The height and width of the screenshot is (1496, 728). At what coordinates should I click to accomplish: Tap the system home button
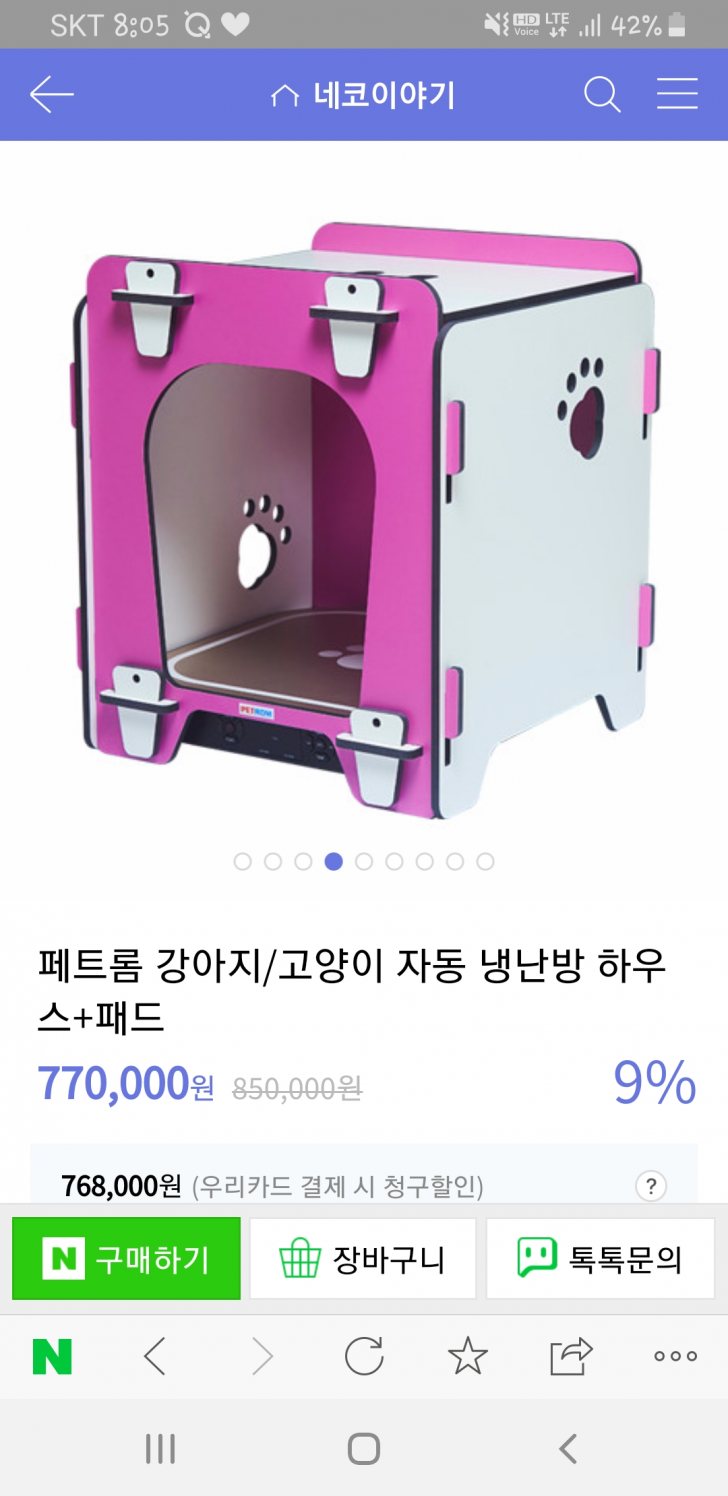(364, 1448)
